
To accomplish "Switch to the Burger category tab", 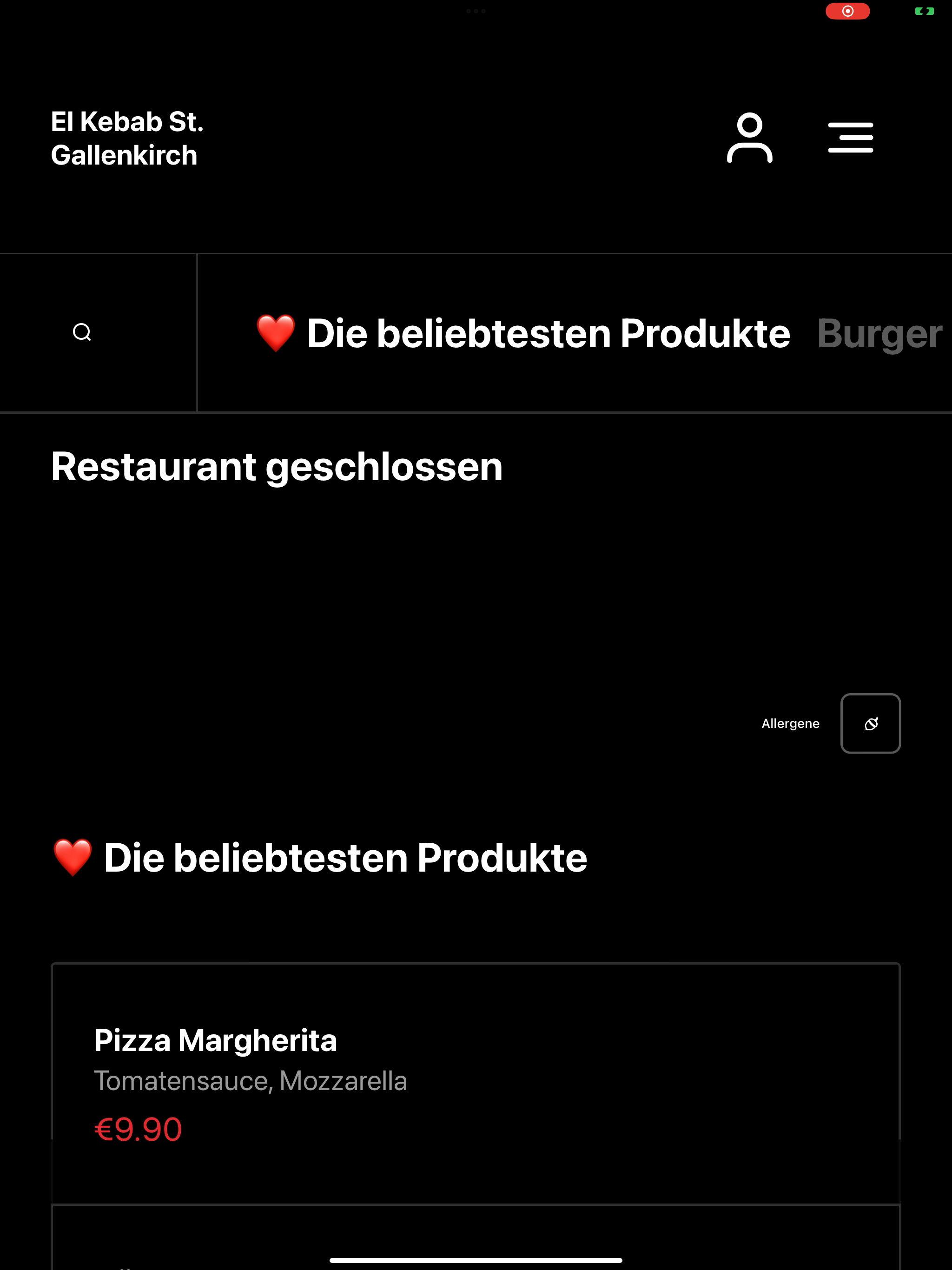I will tap(879, 334).
